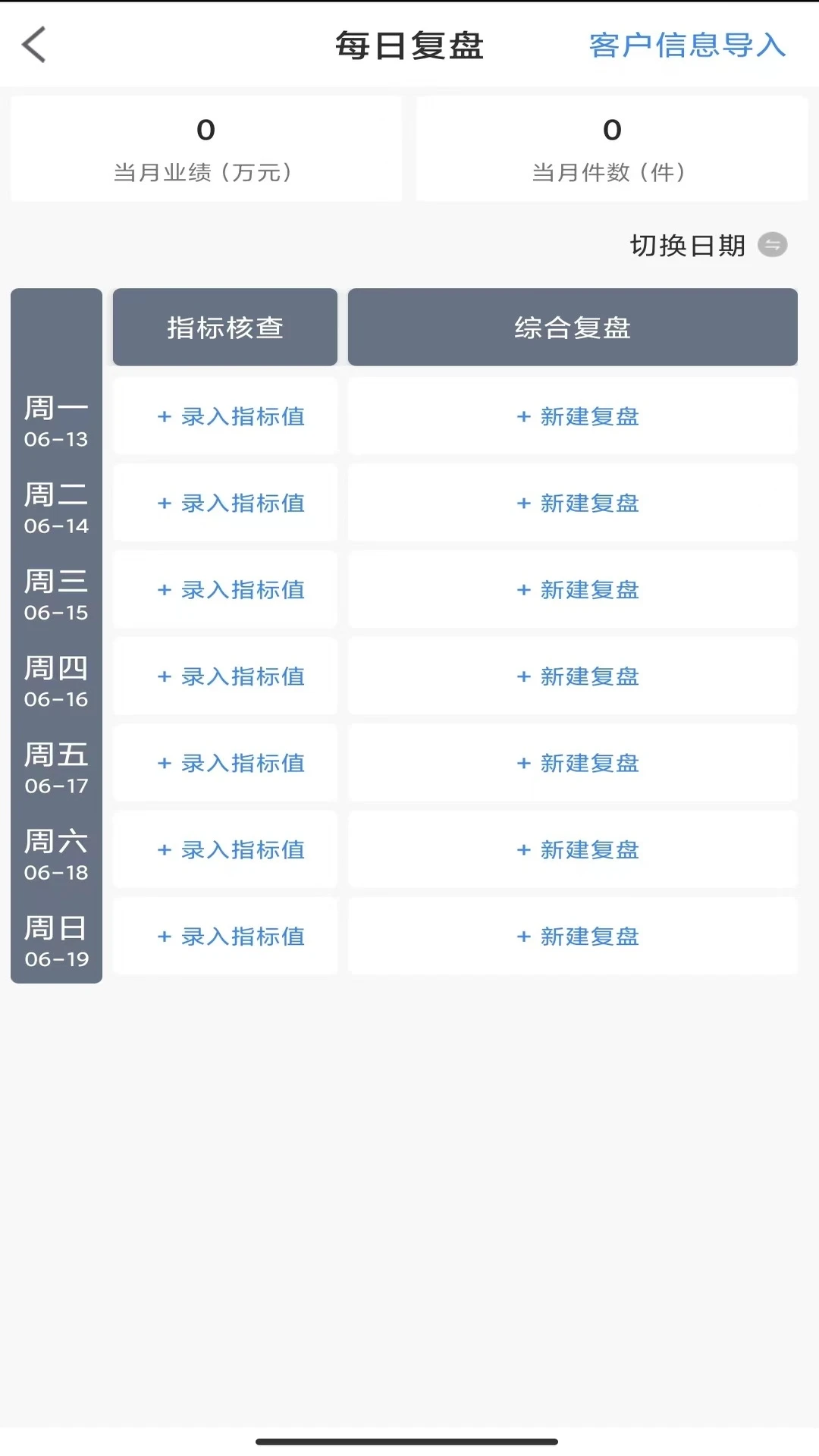Screen dimensions: 819x1456
Task: Tap 切换日期 switch icon
Action: tap(772, 245)
